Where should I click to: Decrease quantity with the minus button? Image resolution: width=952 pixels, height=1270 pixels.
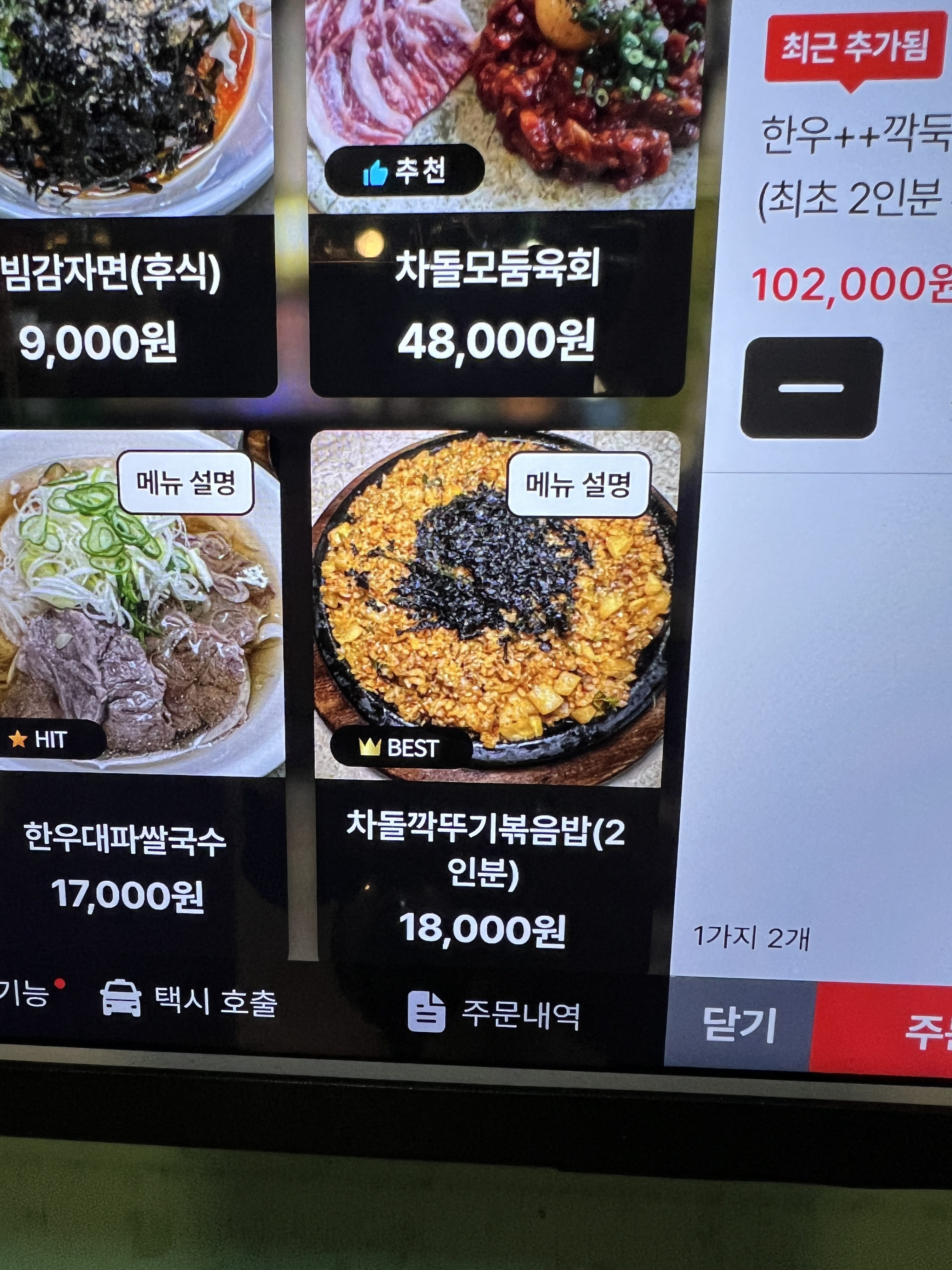coord(810,388)
